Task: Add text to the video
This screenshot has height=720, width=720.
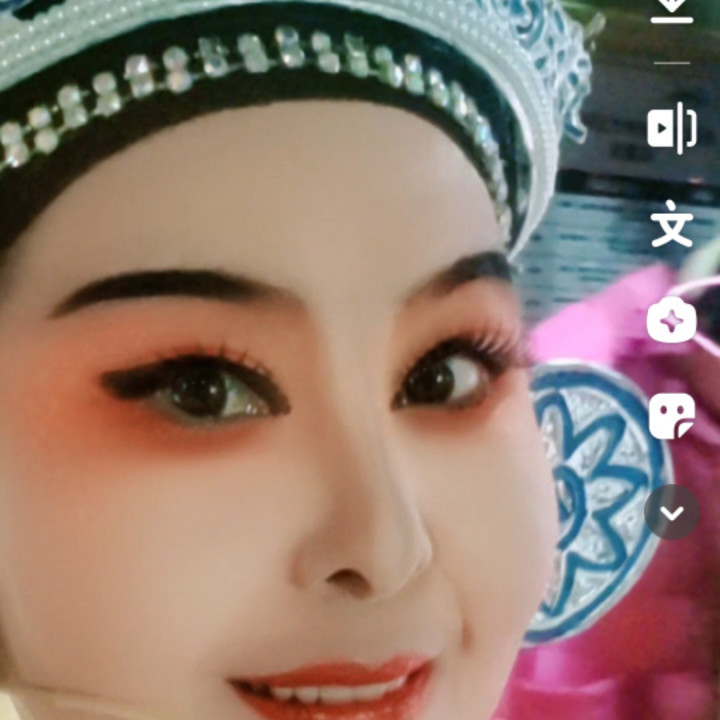Action: coord(672,224)
